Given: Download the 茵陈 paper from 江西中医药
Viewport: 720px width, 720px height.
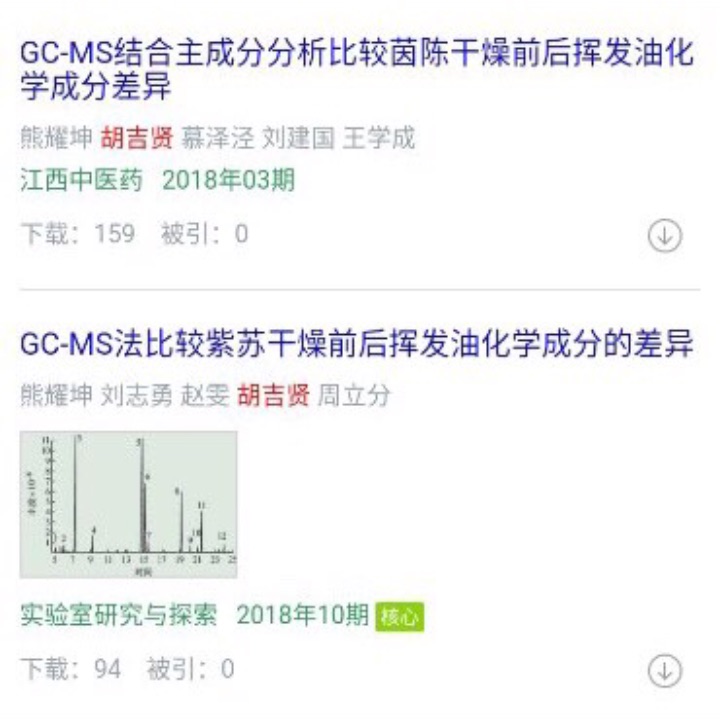Looking at the screenshot, I should [x=665, y=236].
